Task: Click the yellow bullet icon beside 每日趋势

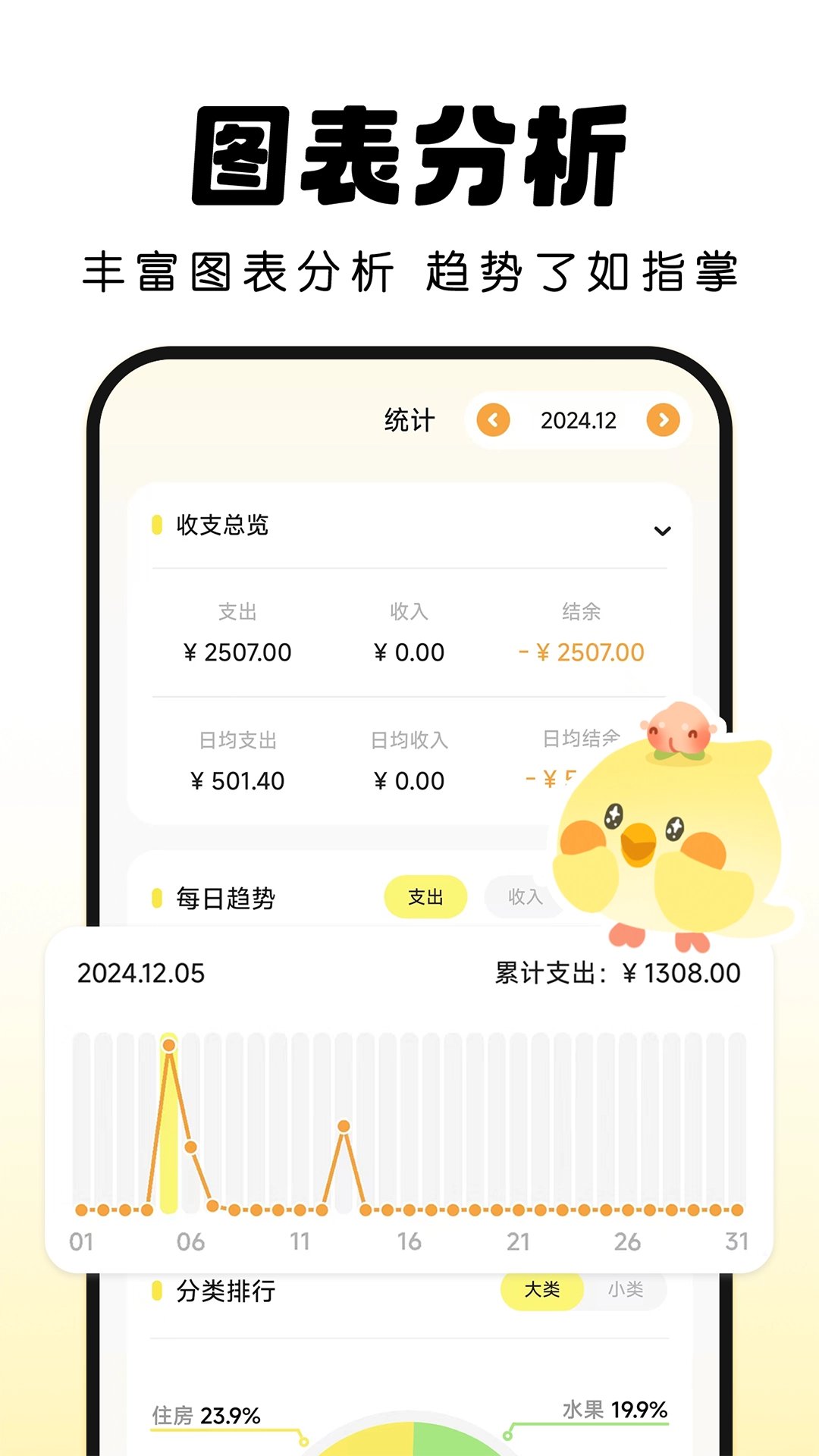Action: 157,897
